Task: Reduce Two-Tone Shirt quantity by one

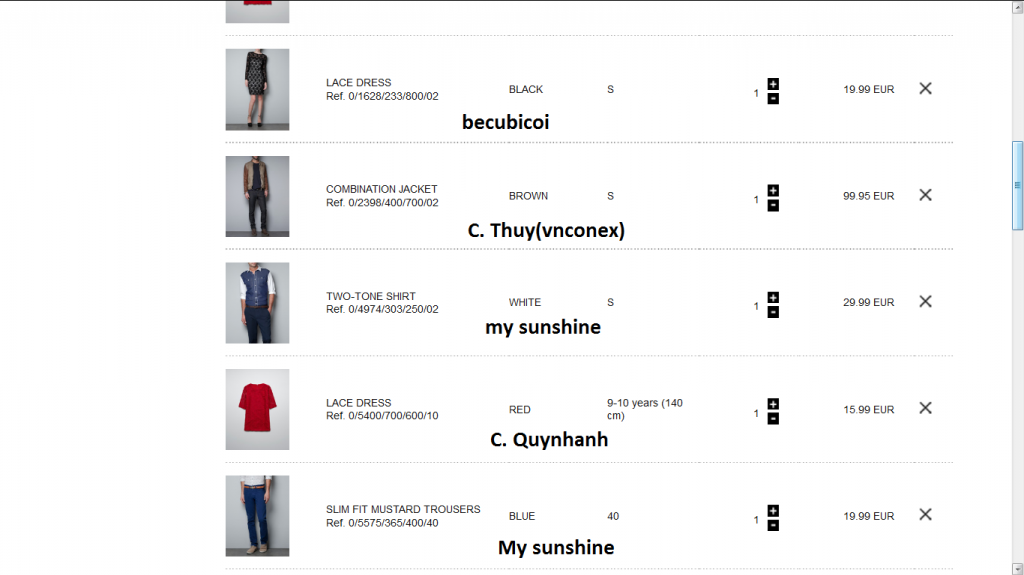Action: coord(773,312)
